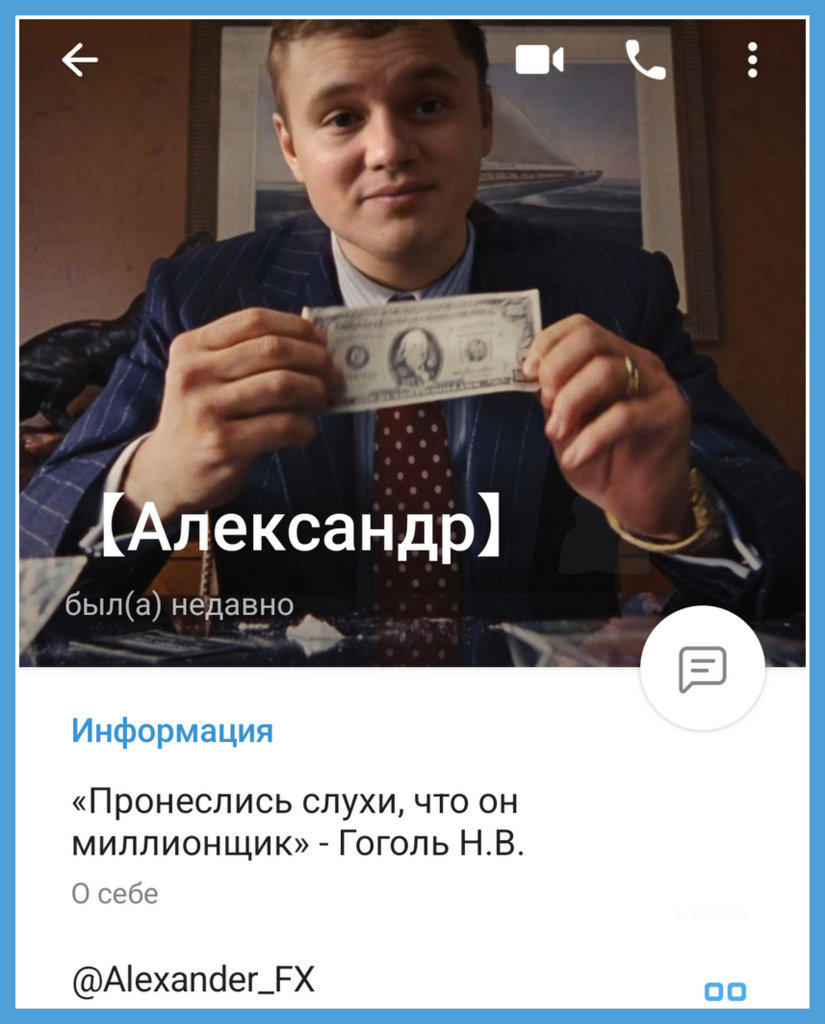Image resolution: width=825 pixels, height=1024 pixels.
Task: Start a video call with Александр
Action: coord(539,61)
